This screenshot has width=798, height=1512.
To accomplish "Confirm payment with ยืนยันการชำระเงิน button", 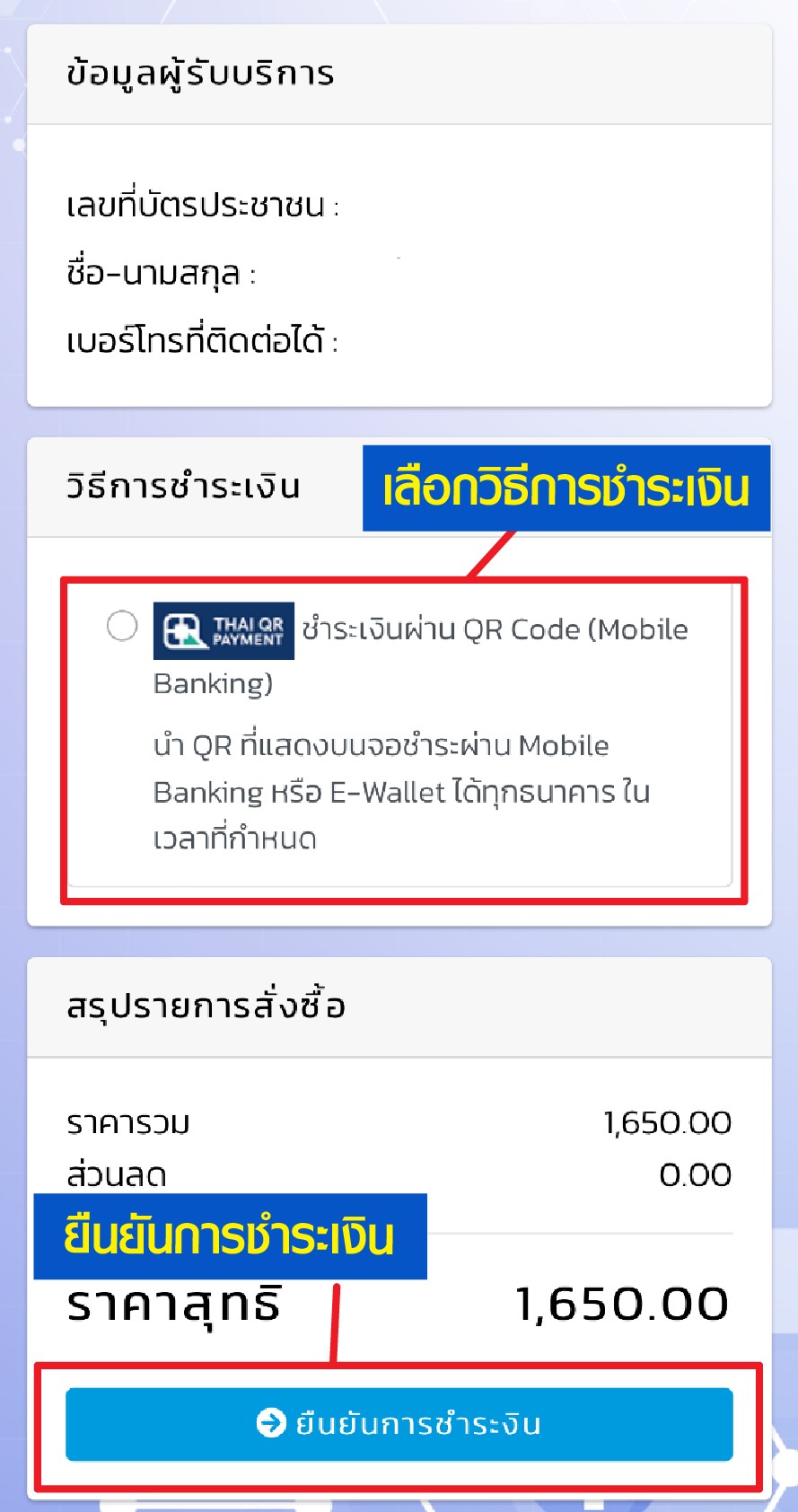I will (x=399, y=1424).
